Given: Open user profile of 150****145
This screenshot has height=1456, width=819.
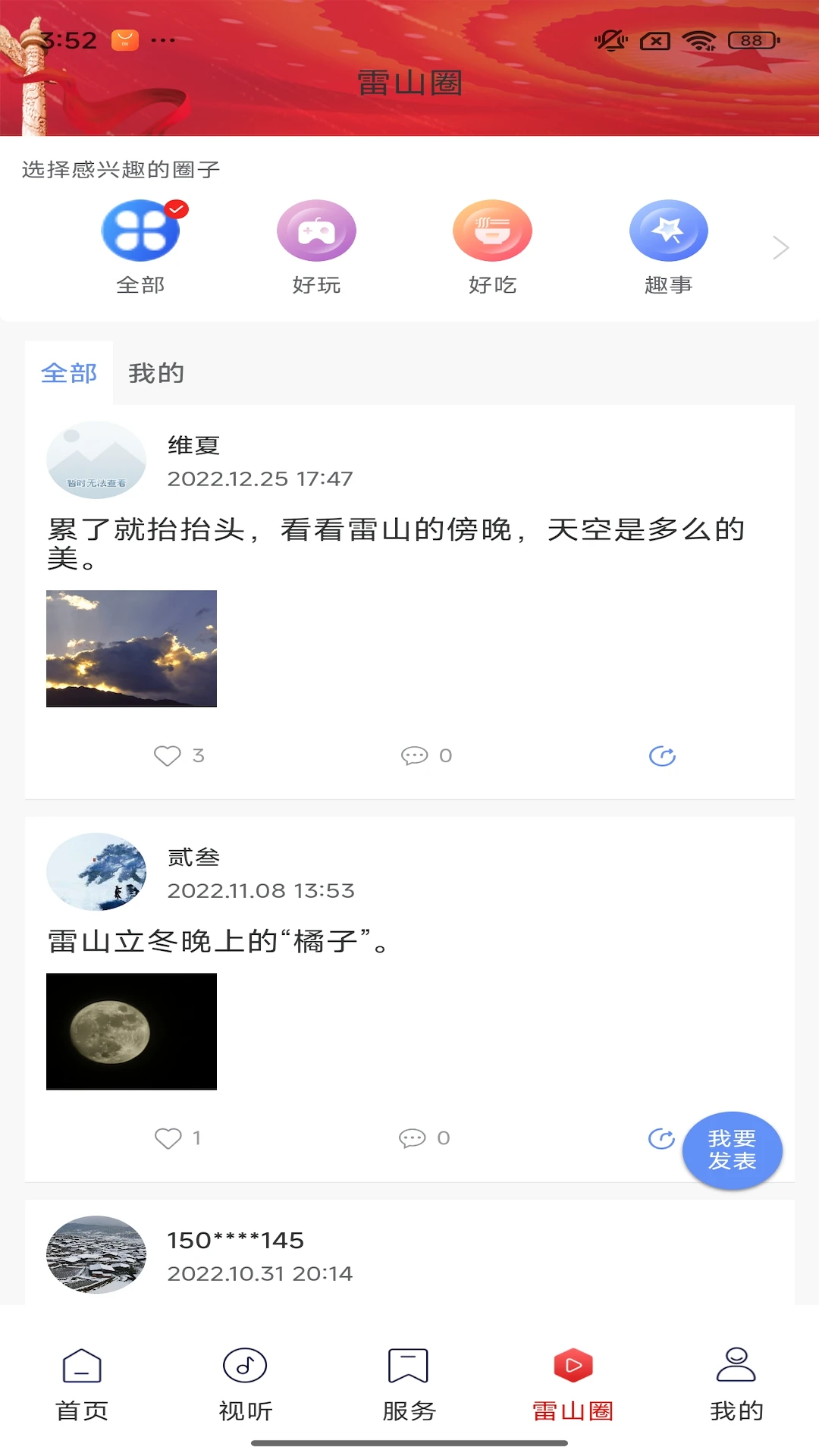Looking at the screenshot, I should click(96, 1254).
